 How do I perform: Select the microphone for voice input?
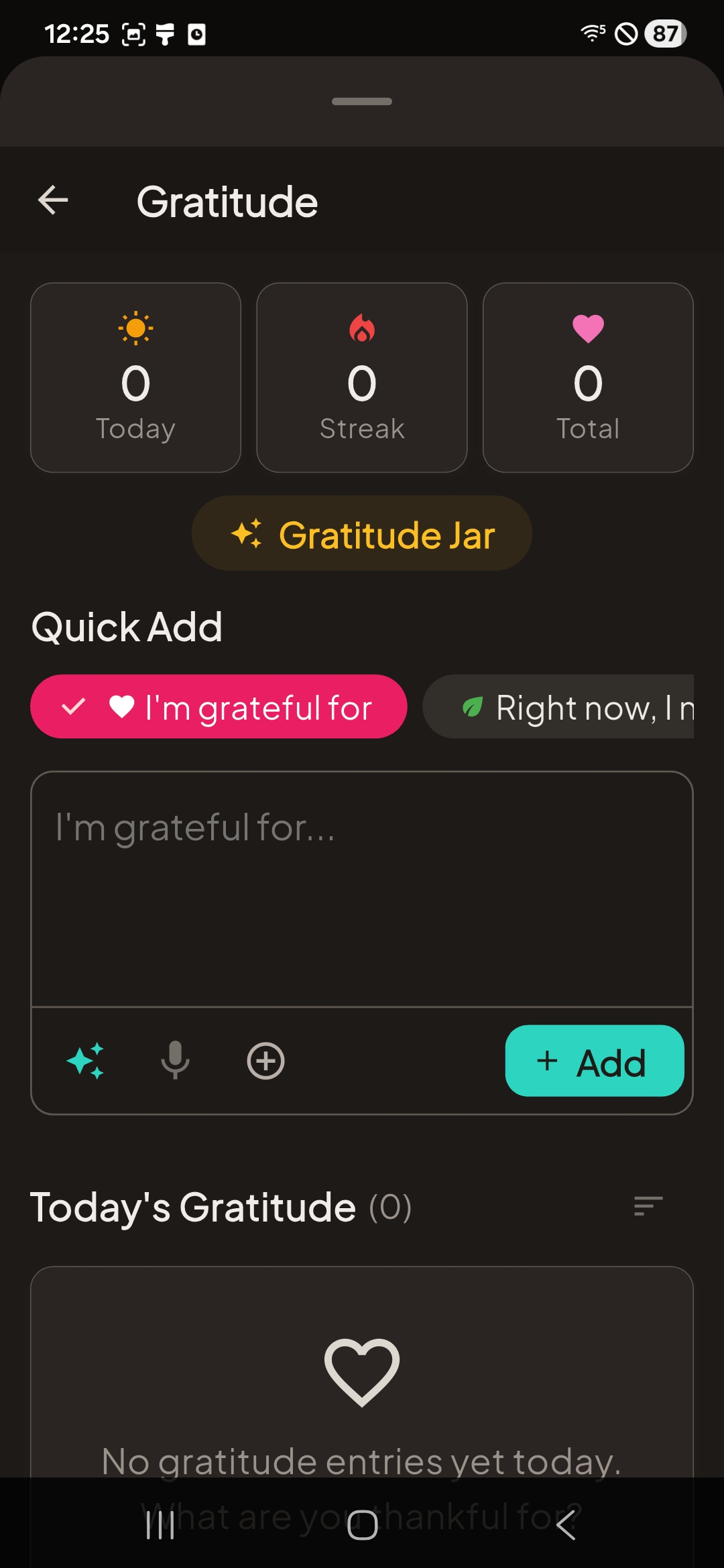pyautogui.click(x=176, y=1062)
